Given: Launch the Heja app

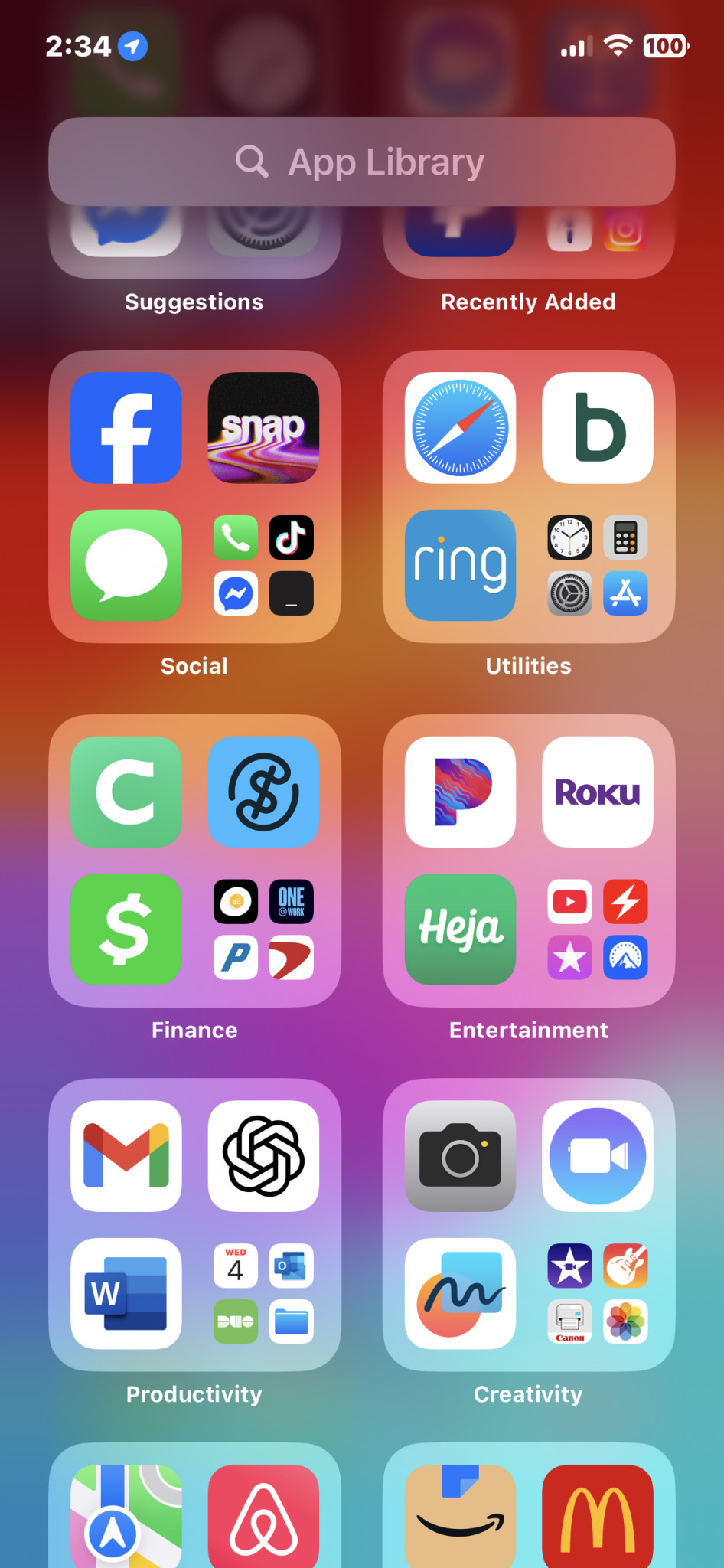Looking at the screenshot, I should (460, 929).
